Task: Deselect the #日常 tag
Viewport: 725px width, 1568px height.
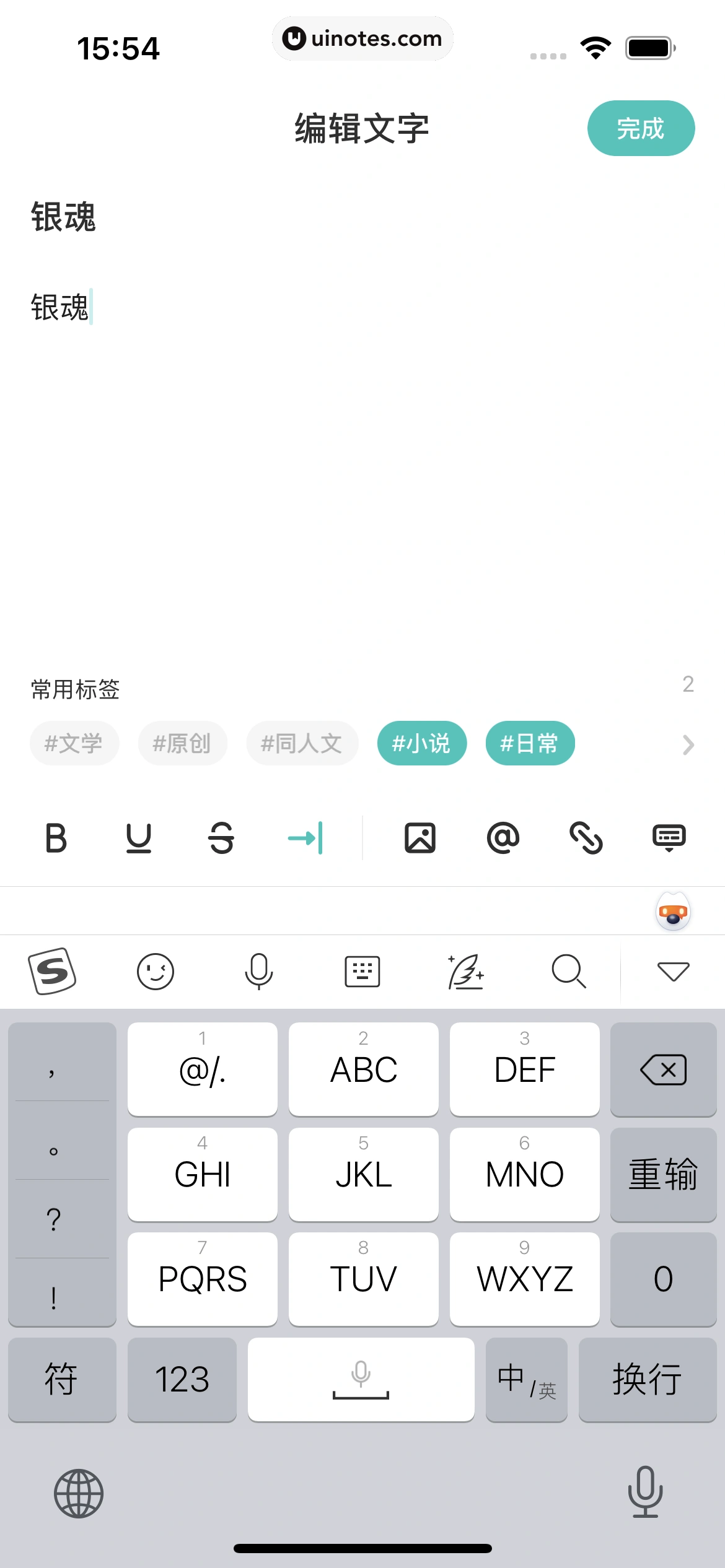Action: (530, 743)
